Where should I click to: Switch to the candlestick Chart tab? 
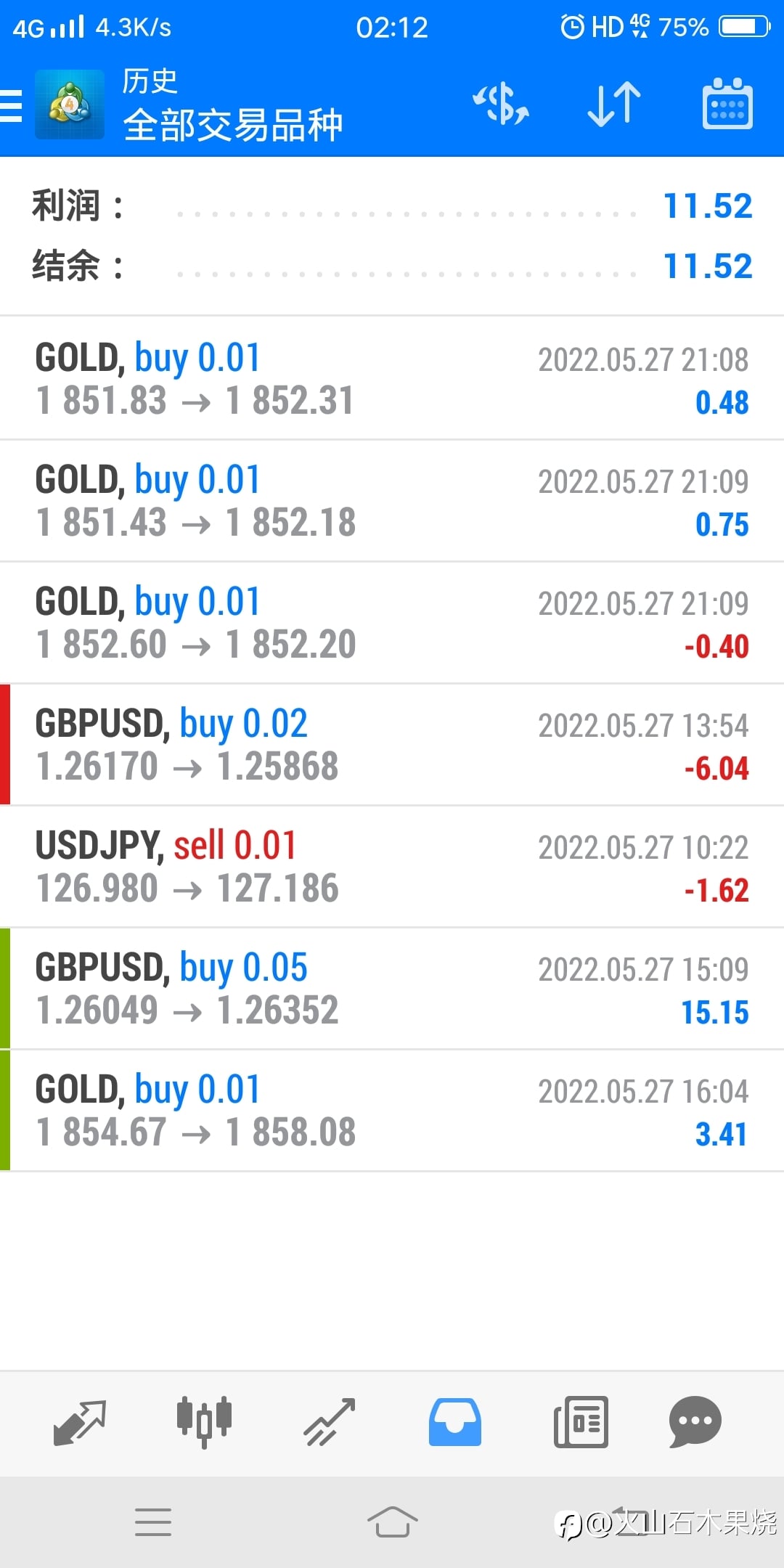coord(204,1421)
